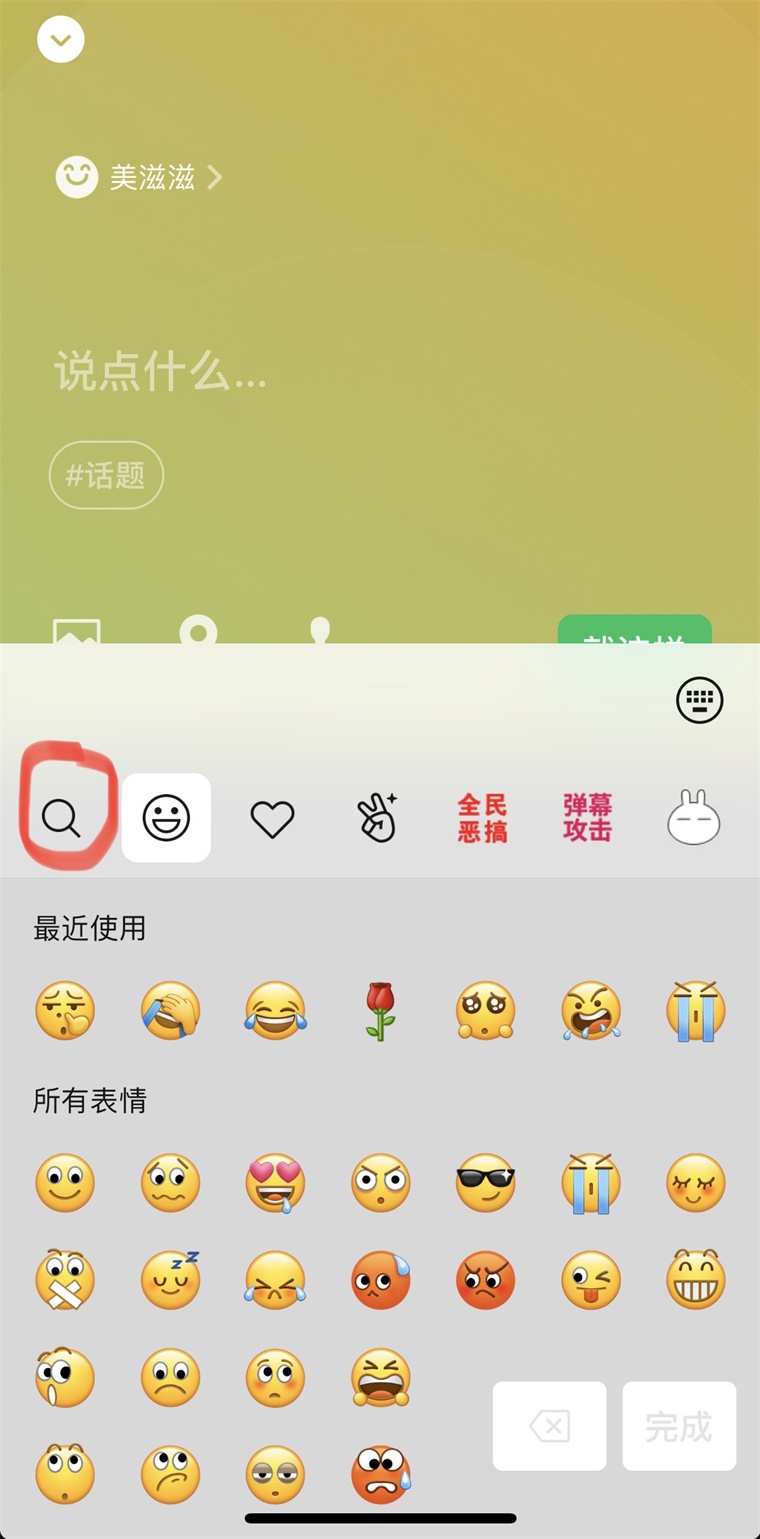
Task: Switch back to the text keyboard
Action: click(699, 700)
